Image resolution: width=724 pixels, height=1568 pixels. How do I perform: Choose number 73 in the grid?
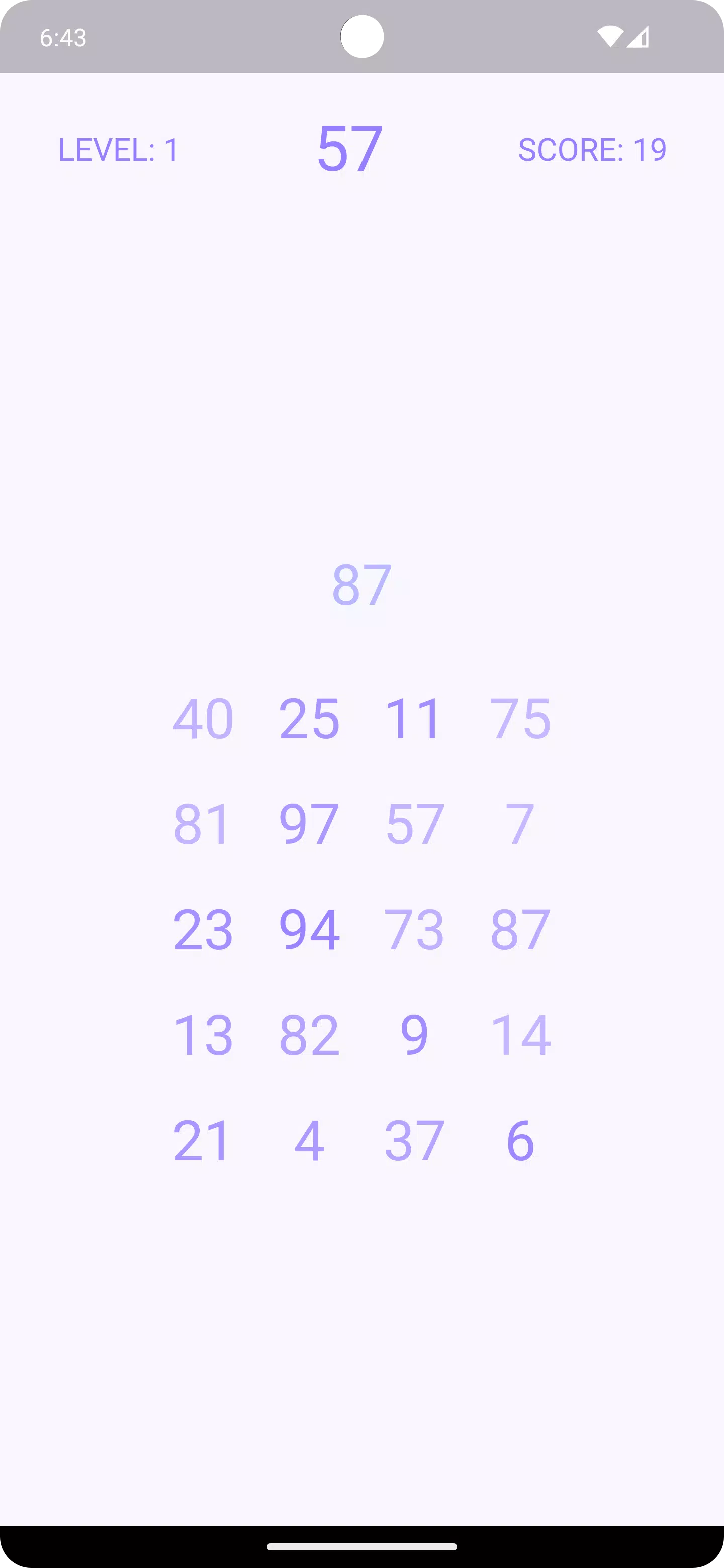click(x=414, y=929)
